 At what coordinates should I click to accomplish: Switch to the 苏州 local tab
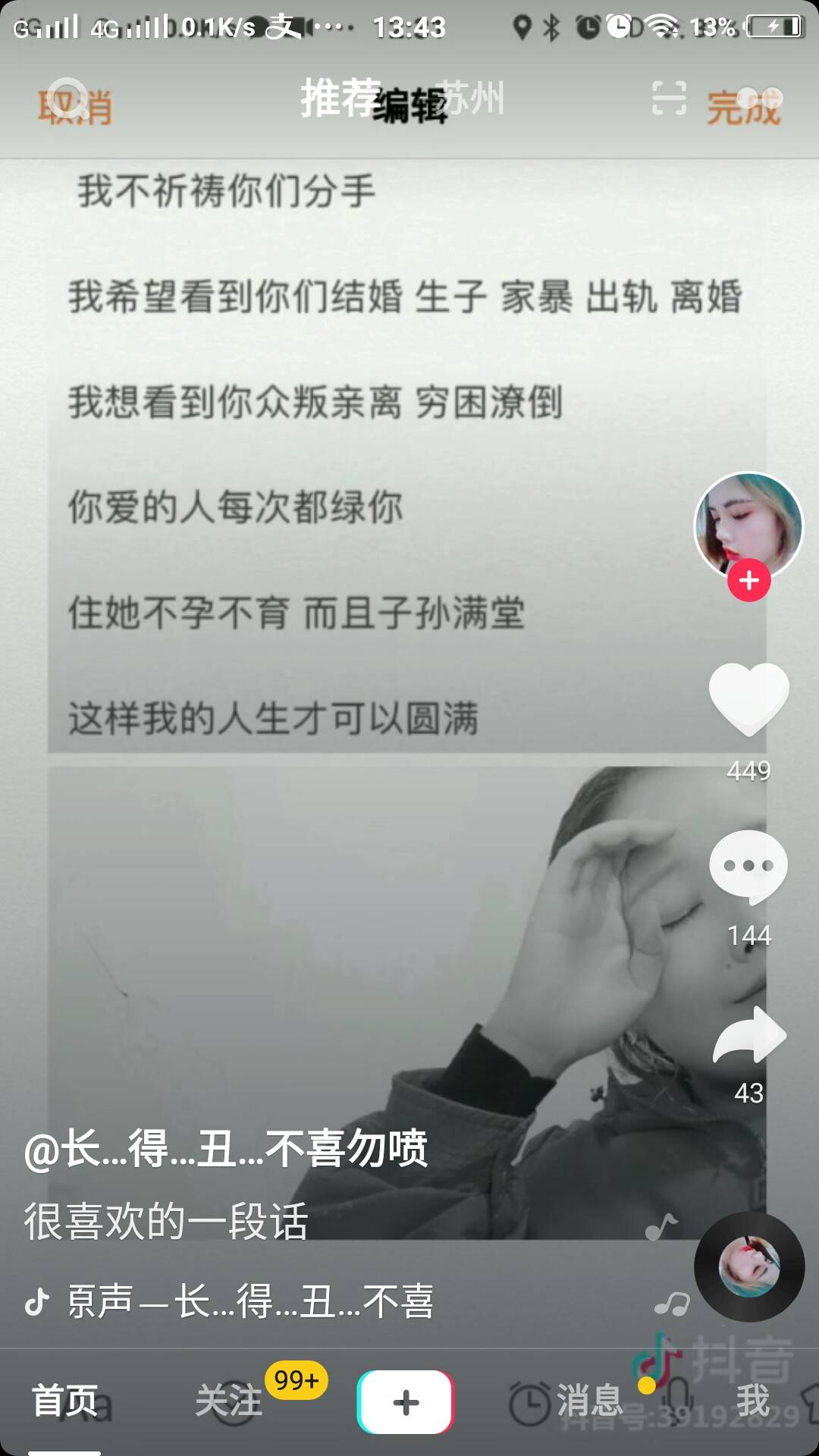click(x=472, y=97)
